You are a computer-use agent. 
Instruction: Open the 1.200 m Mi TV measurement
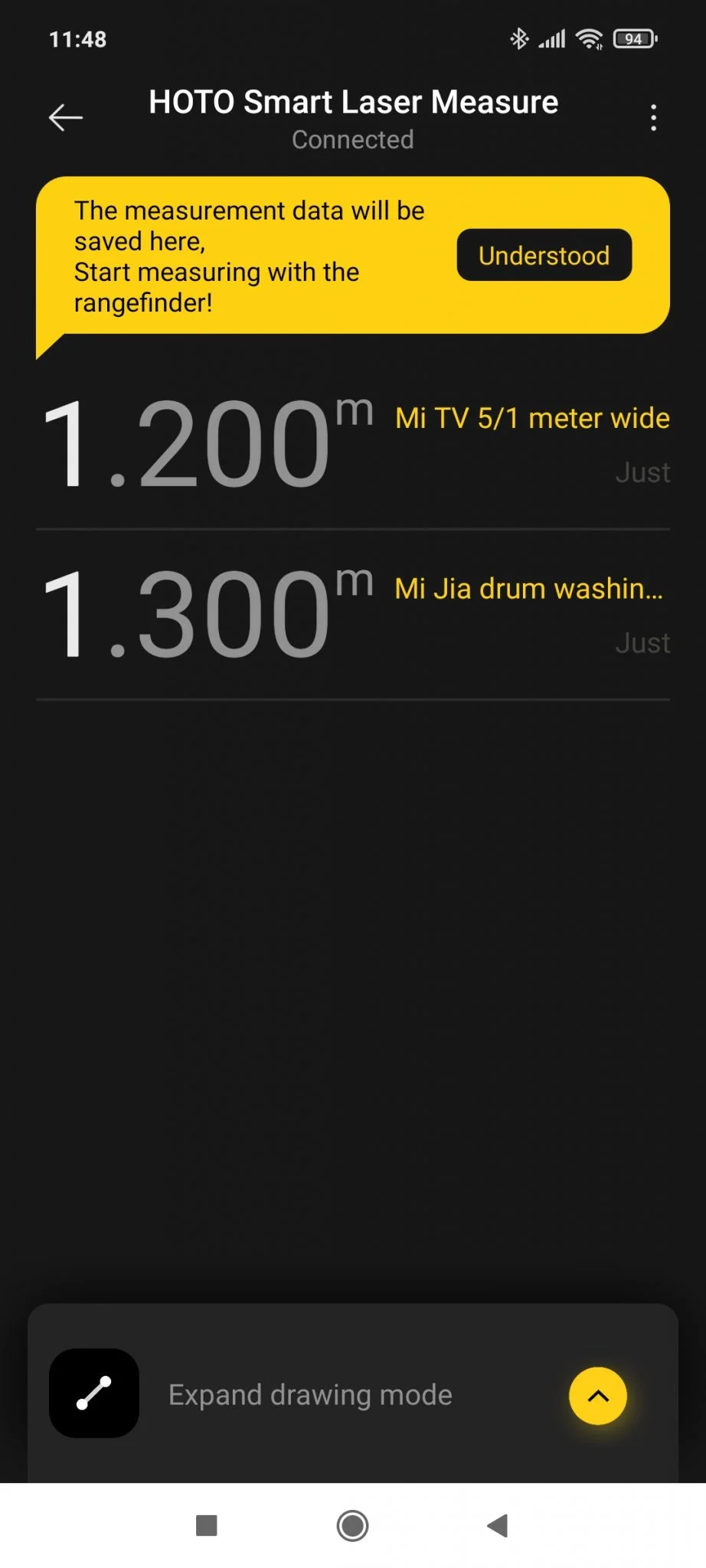(x=352, y=445)
